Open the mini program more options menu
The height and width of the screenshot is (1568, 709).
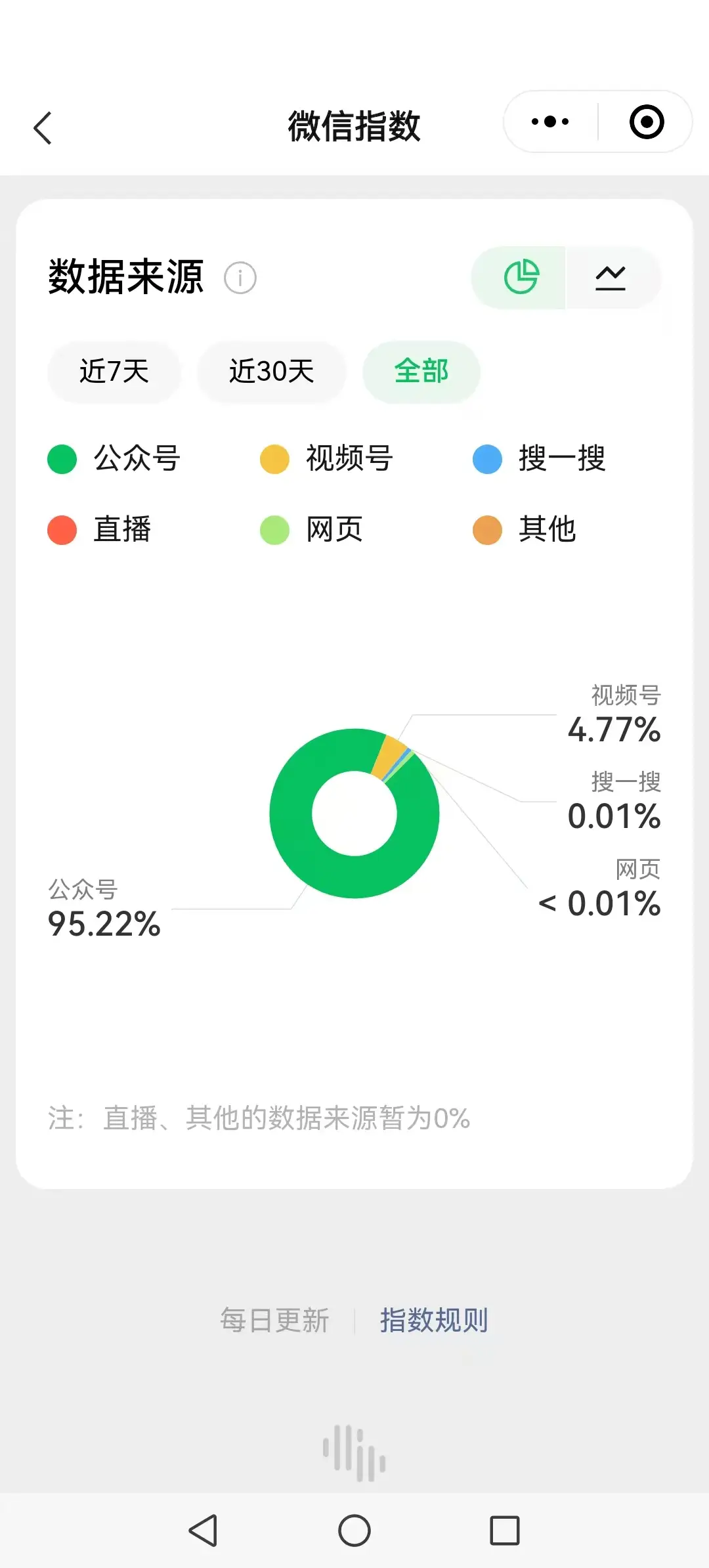550,121
